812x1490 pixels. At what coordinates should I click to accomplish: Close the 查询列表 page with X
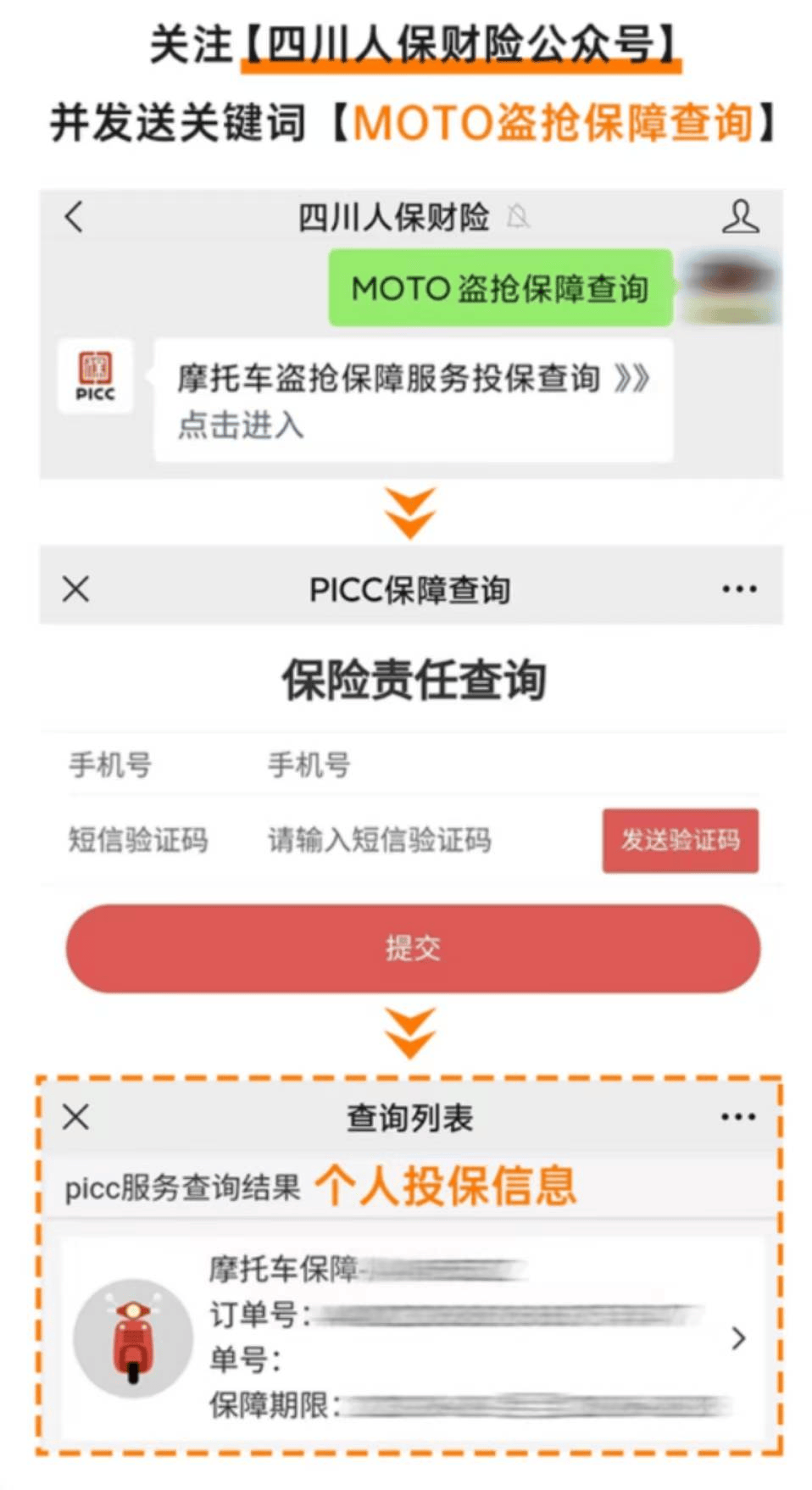pyautogui.click(x=75, y=1117)
